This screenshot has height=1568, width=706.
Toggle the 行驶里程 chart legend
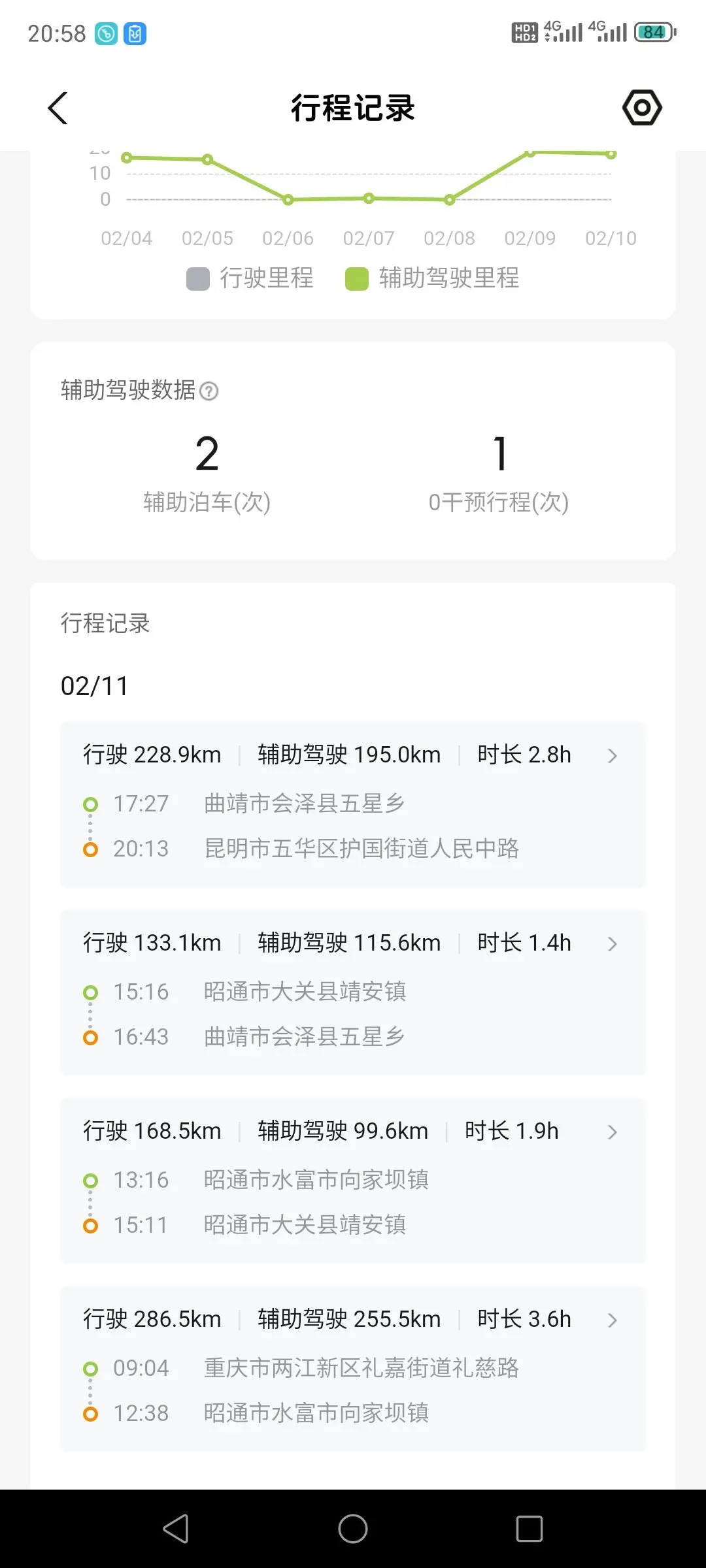coord(250,278)
